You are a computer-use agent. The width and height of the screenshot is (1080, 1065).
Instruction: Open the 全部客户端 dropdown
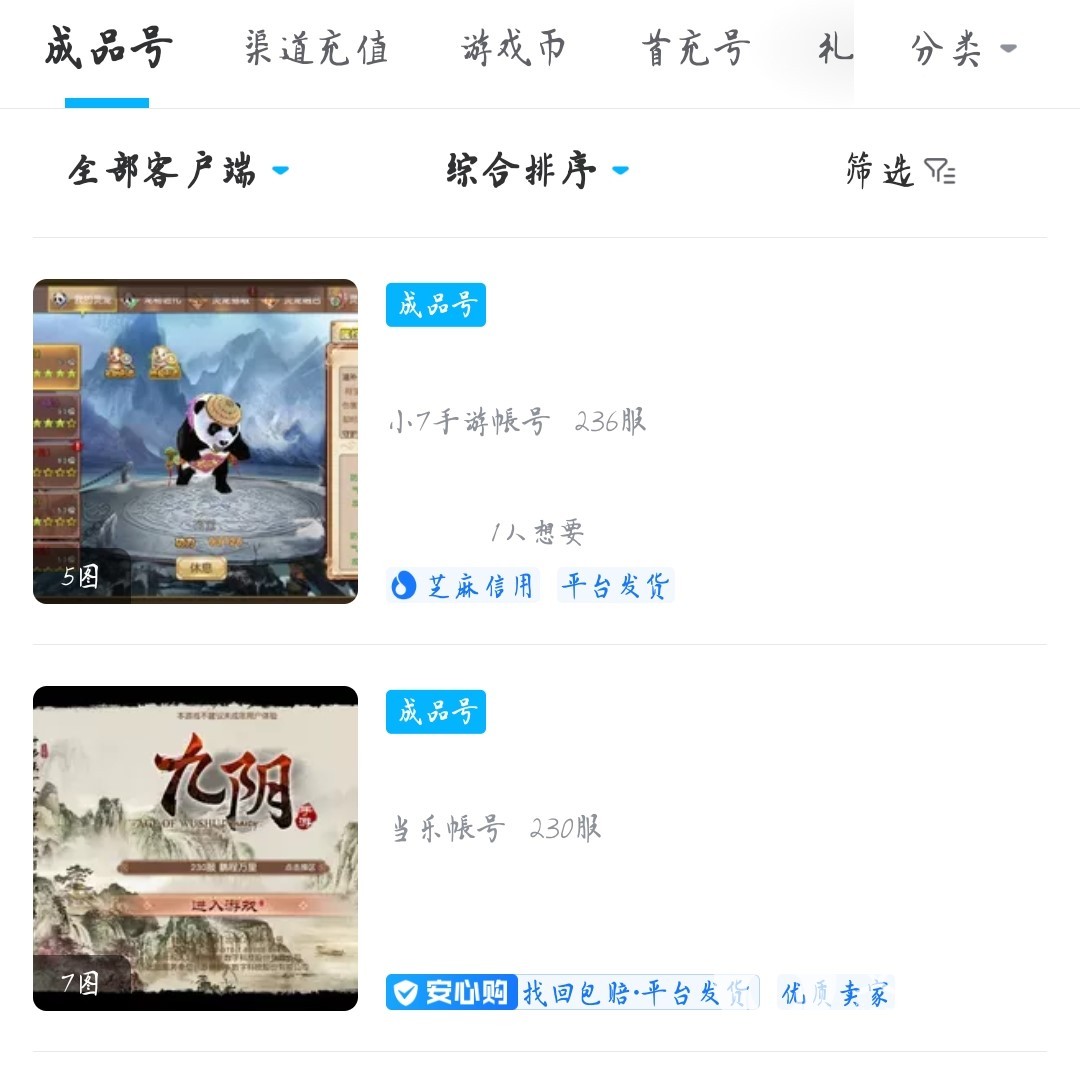[178, 171]
